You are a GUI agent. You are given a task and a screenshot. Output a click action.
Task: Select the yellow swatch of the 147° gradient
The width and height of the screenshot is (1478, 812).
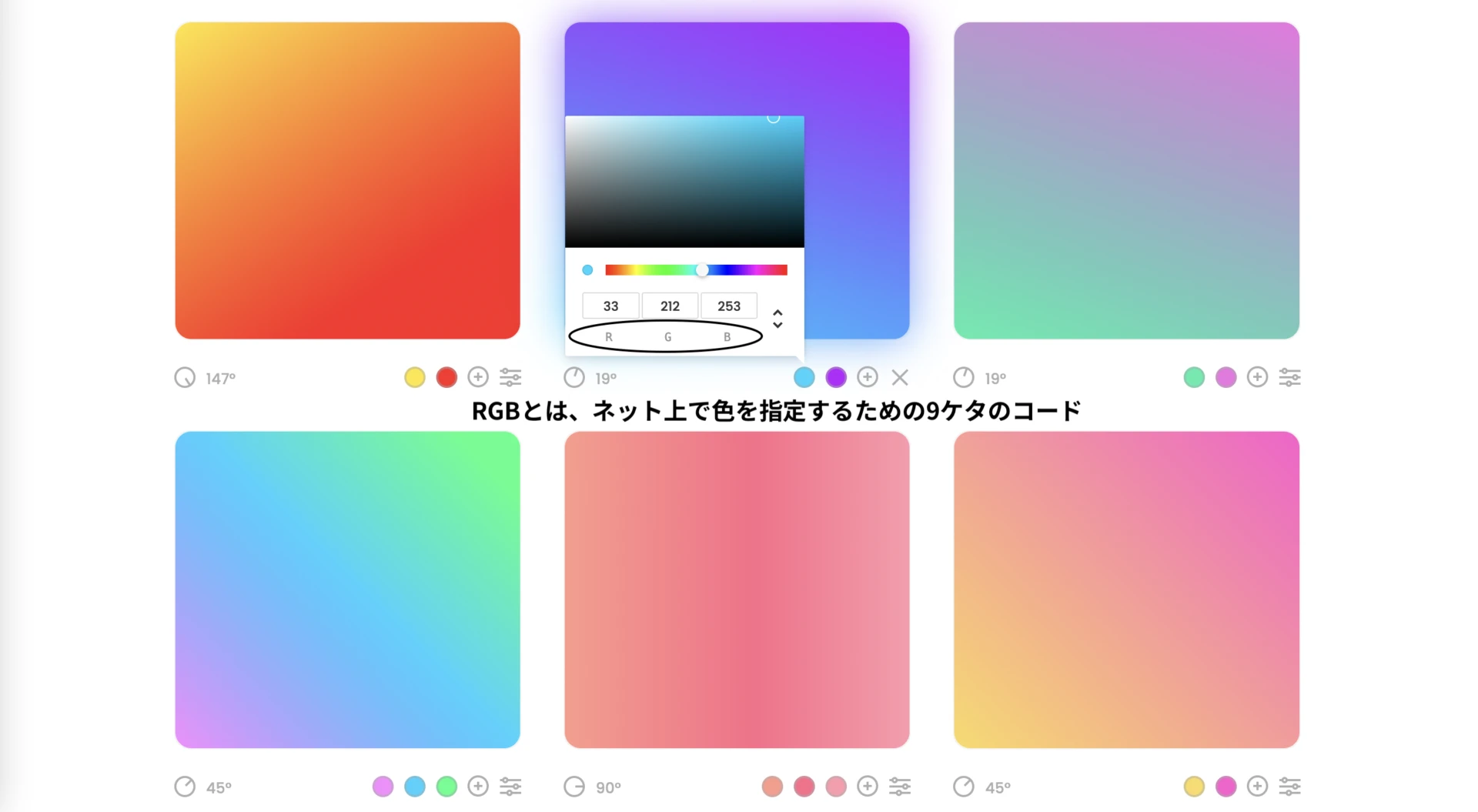(x=414, y=377)
